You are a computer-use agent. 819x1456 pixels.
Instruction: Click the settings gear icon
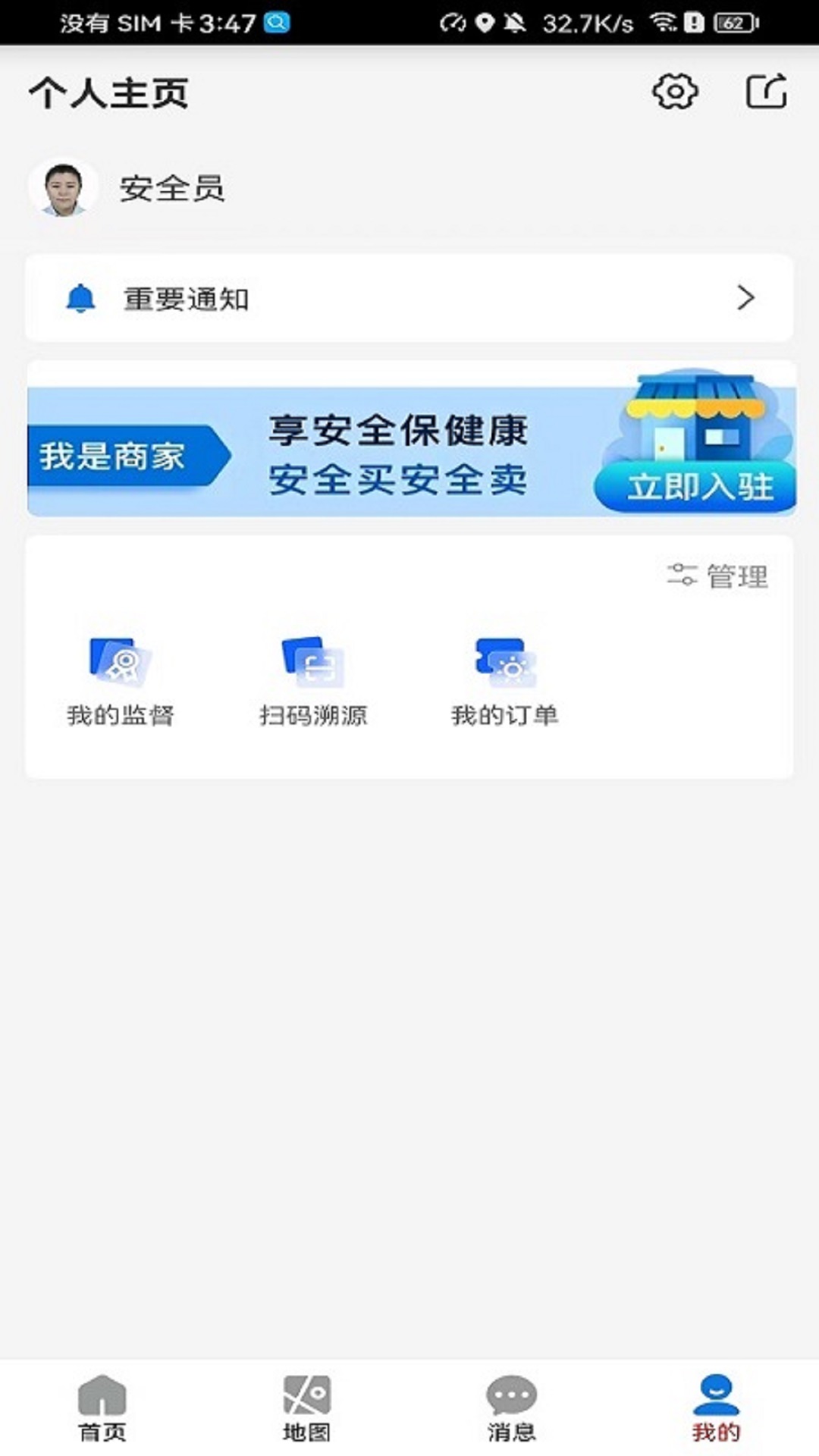pyautogui.click(x=673, y=93)
